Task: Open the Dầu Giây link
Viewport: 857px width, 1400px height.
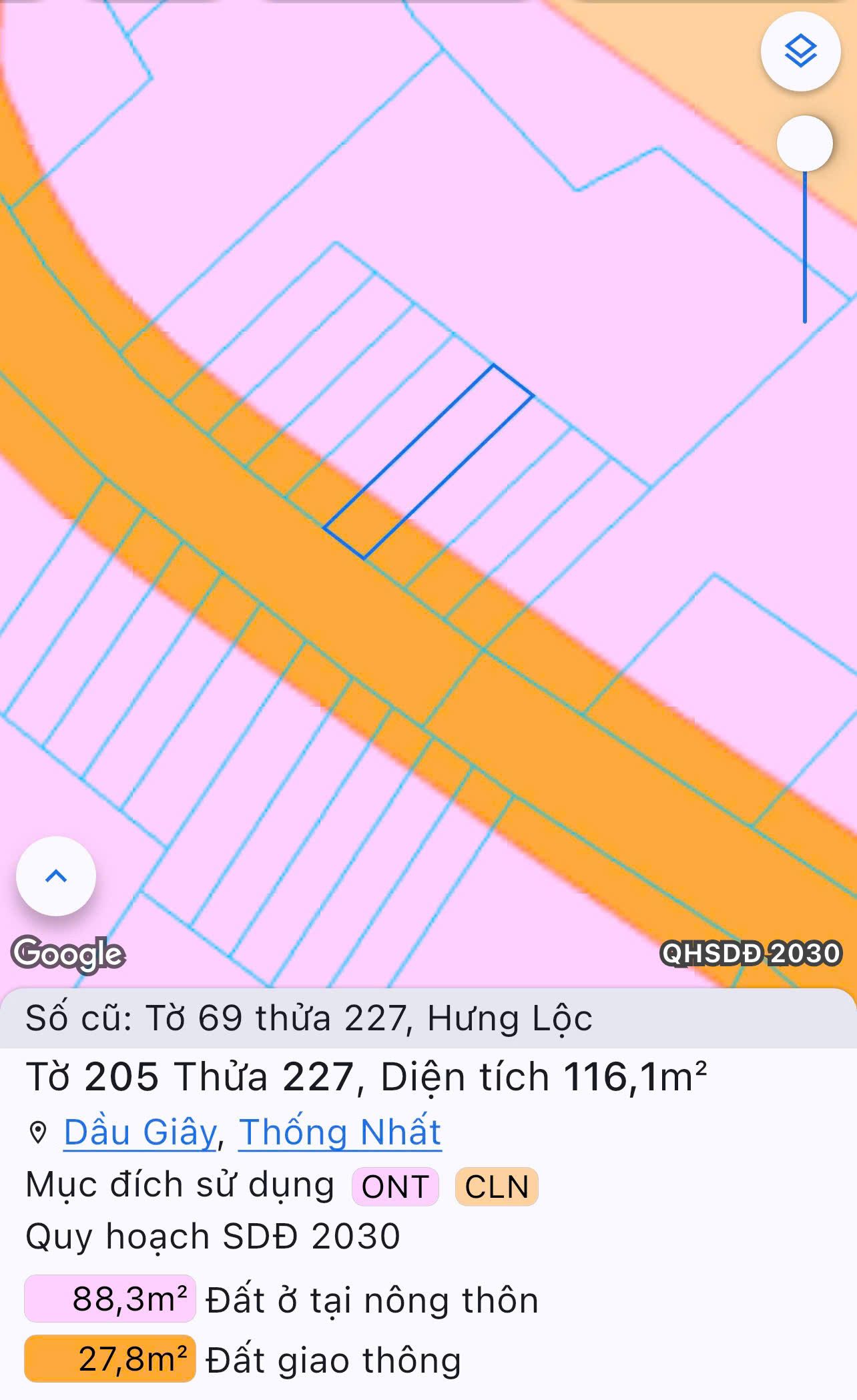Action: (140, 1132)
